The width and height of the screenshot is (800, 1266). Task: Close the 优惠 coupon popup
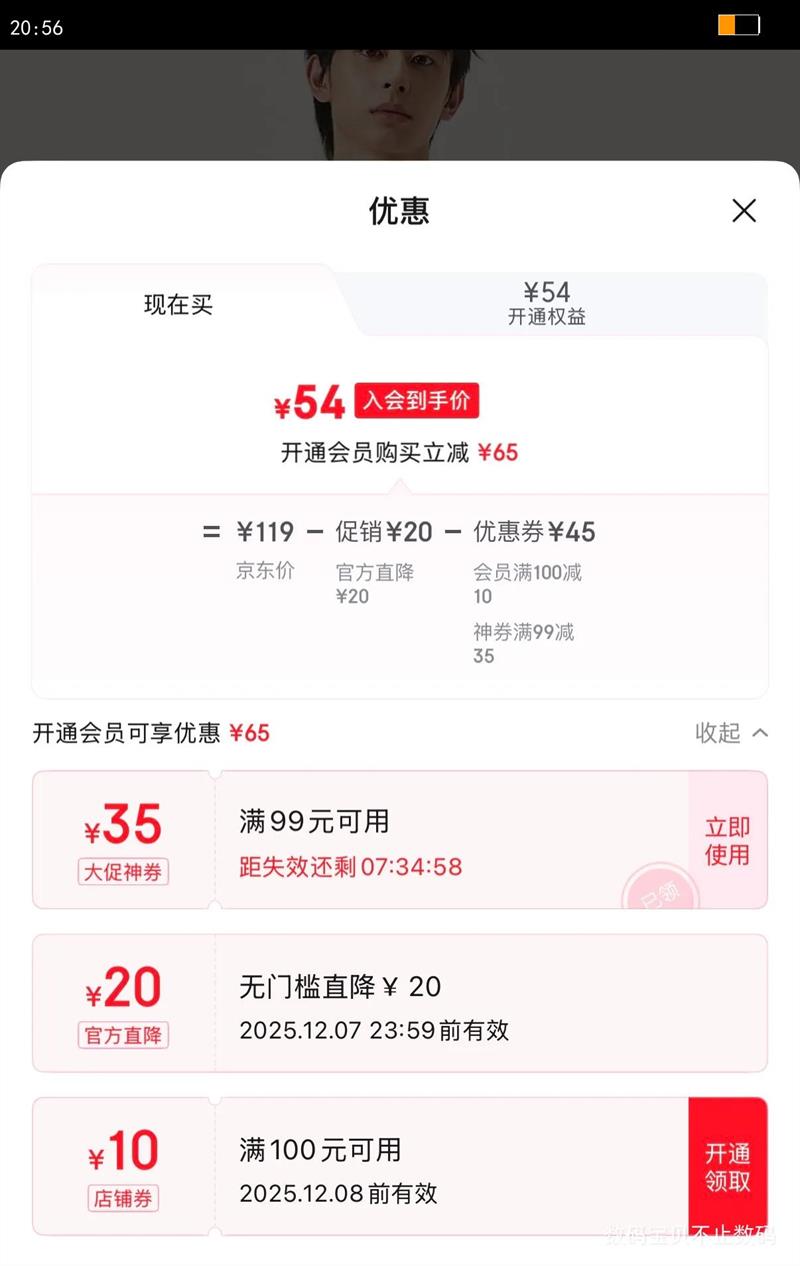pyautogui.click(x=744, y=211)
